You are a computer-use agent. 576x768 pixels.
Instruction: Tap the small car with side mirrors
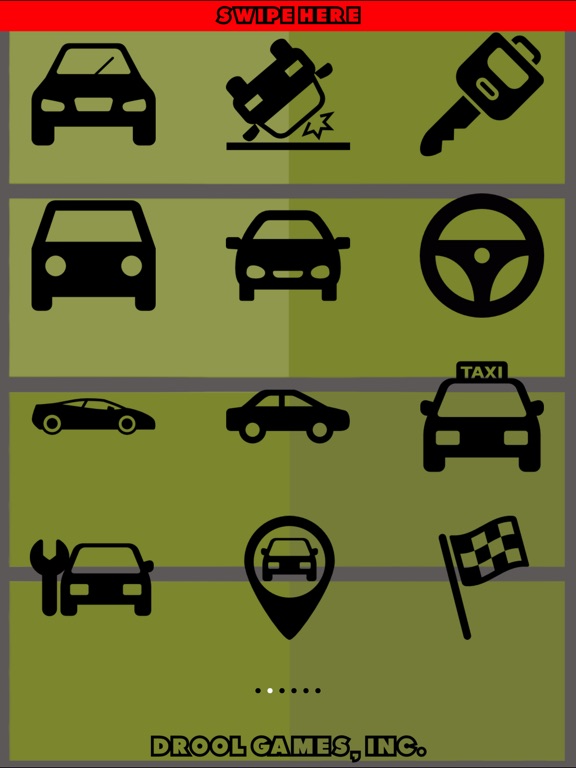(288, 255)
